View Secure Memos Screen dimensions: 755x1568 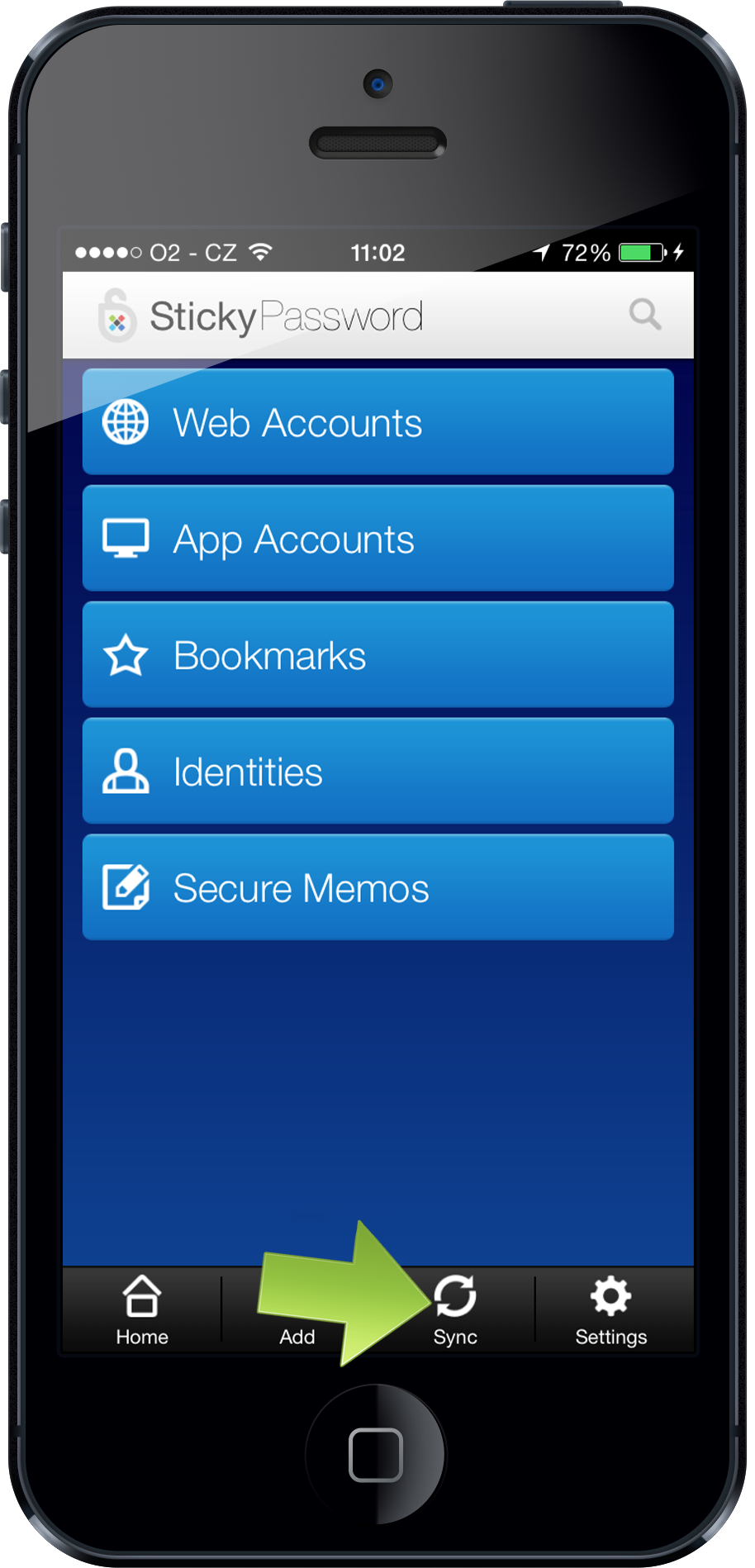(378, 888)
